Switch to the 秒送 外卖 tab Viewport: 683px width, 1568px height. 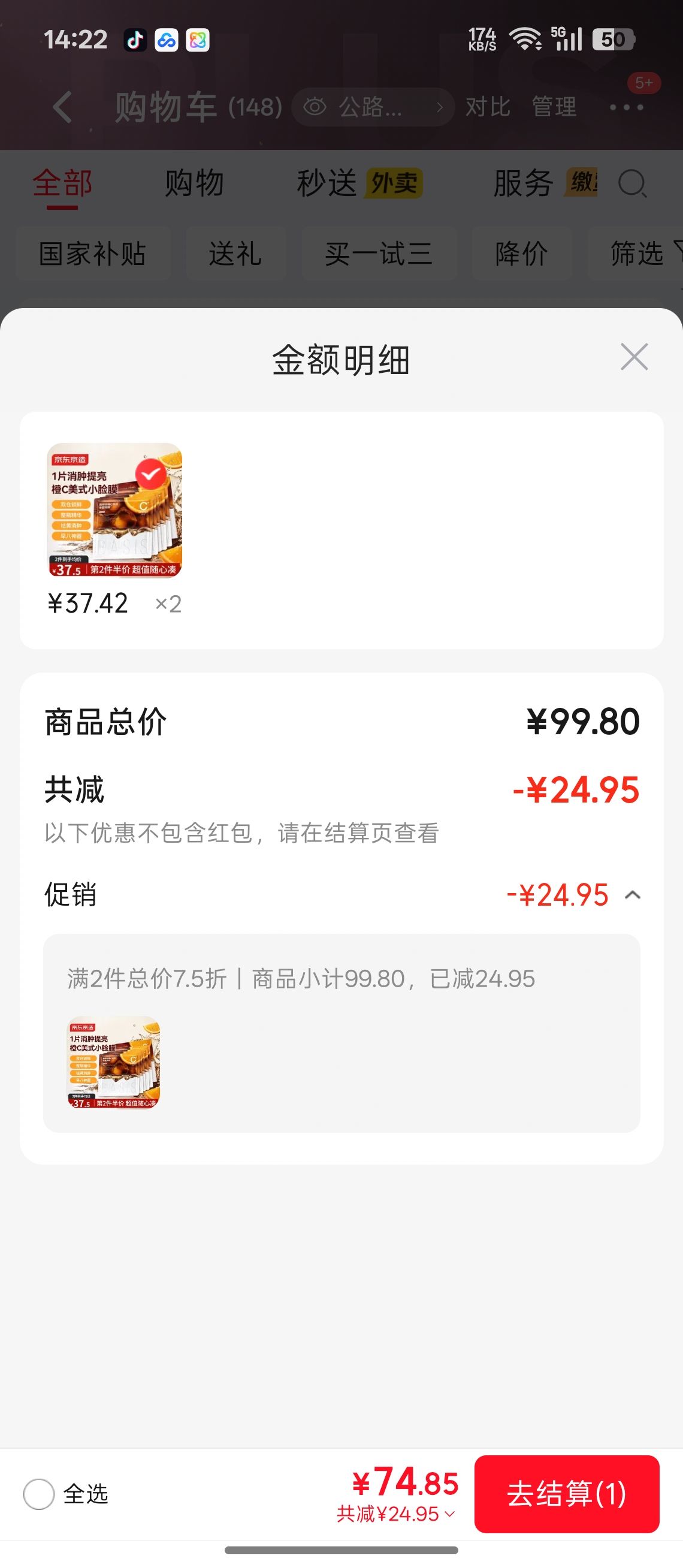pyautogui.click(x=359, y=183)
